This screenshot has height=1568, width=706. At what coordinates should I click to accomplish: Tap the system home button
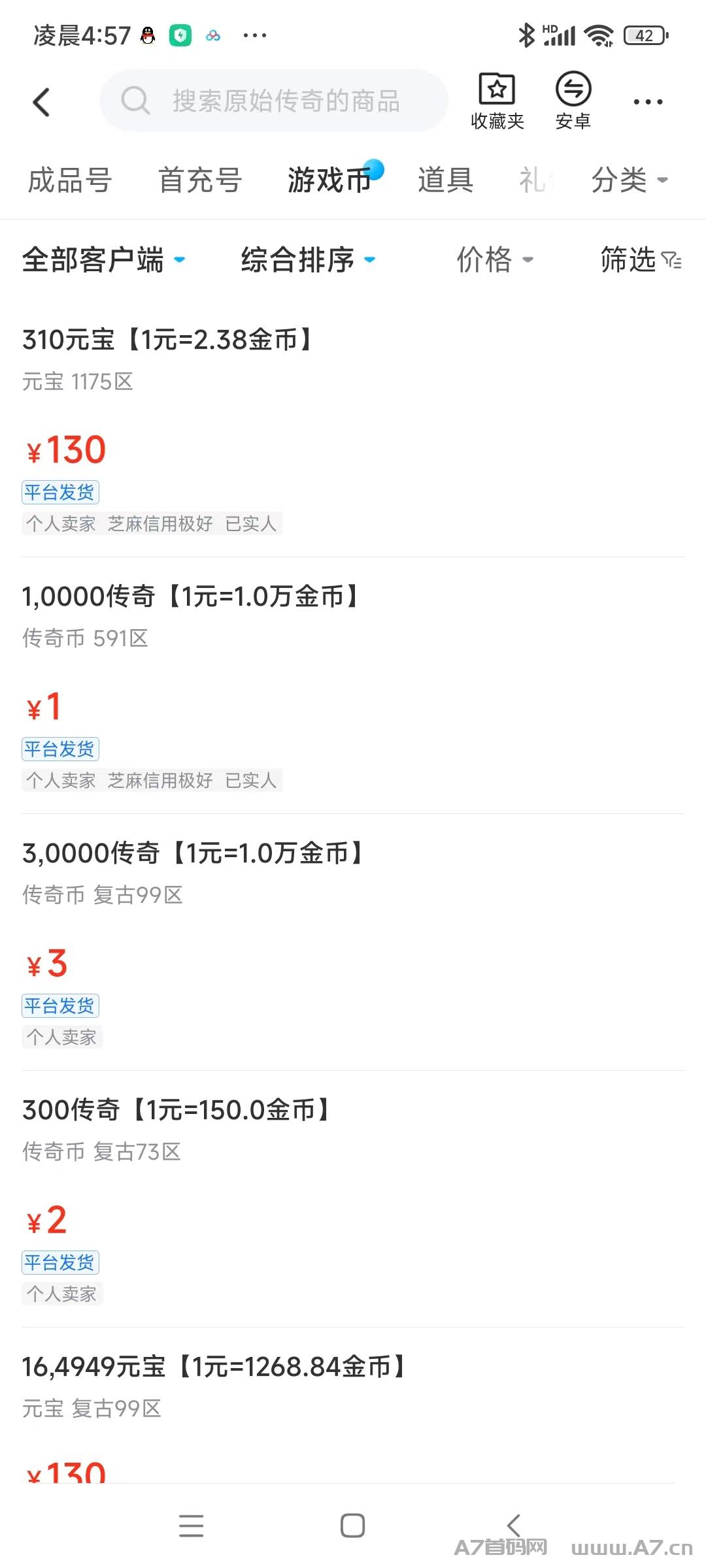pyautogui.click(x=352, y=1526)
